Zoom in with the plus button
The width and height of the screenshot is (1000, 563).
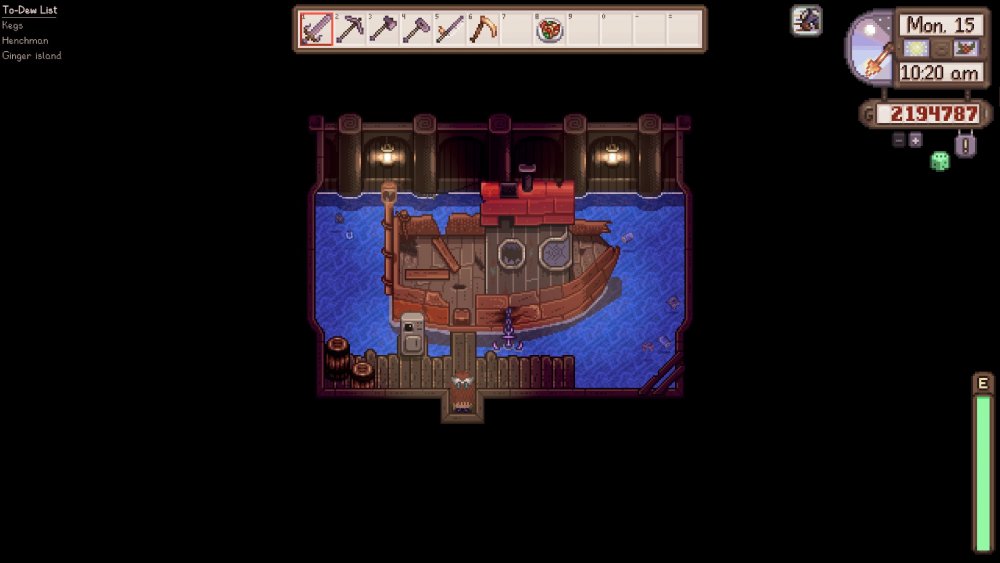pos(915,140)
